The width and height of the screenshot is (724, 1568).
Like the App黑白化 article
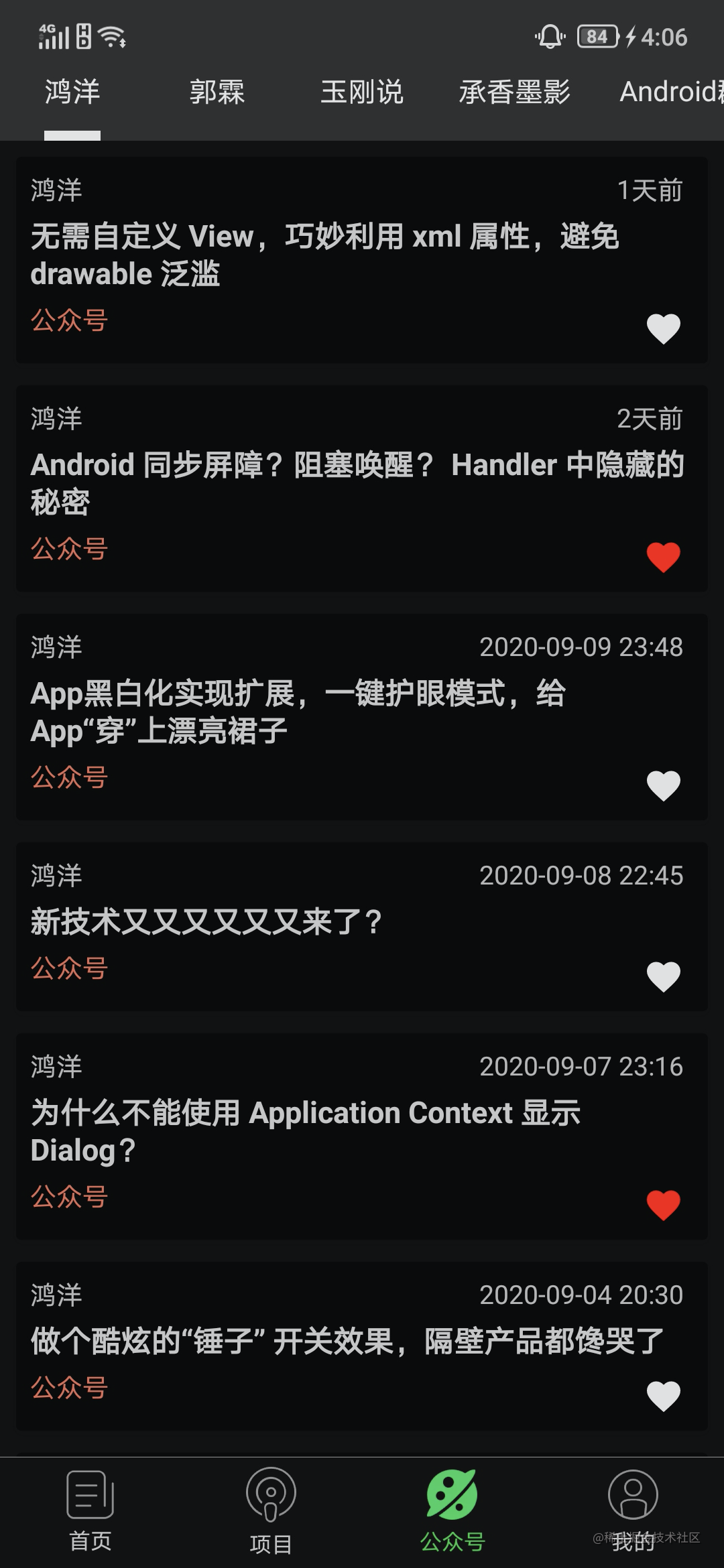click(x=663, y=786)
